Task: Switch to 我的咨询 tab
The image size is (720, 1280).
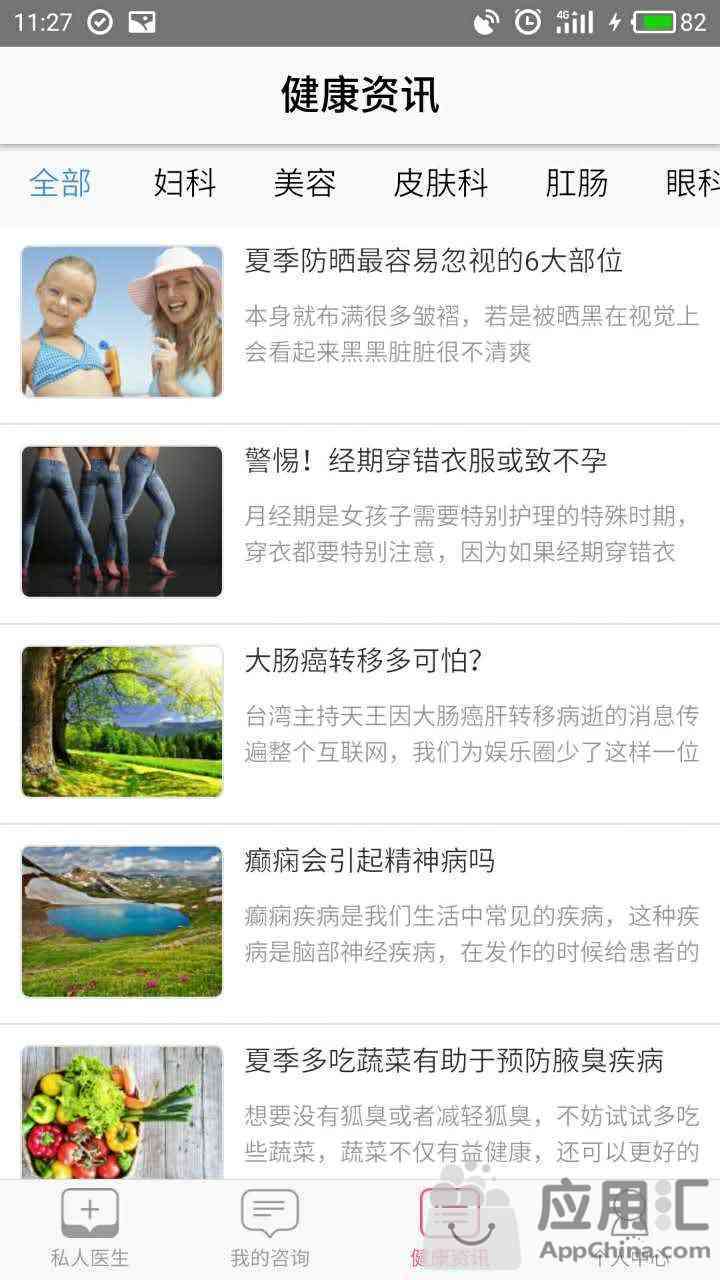Action: tap(270, 1229)
